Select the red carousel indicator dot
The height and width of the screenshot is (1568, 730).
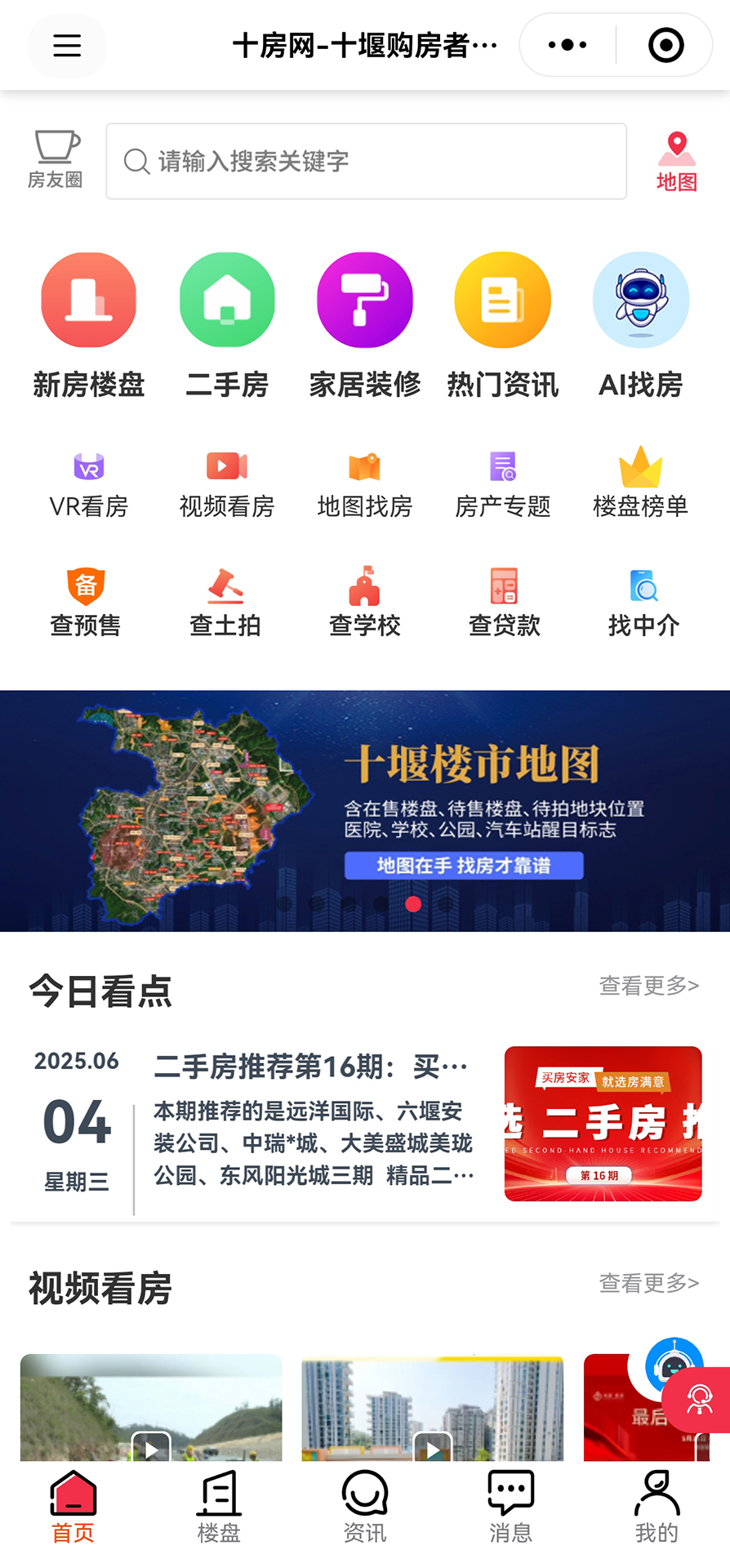click(413, 904)
